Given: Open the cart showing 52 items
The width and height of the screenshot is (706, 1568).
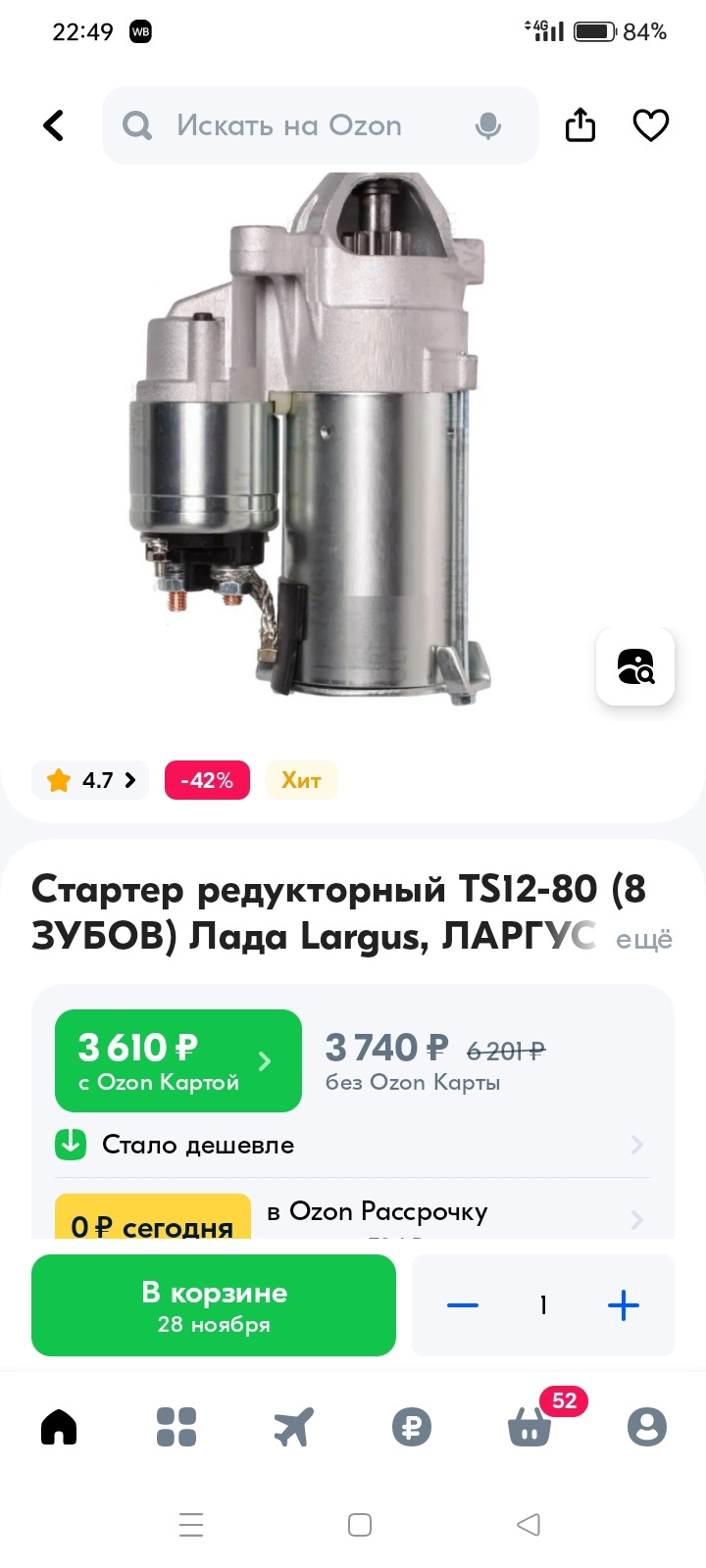Looking at the screenshot, I should [529, 1431].
